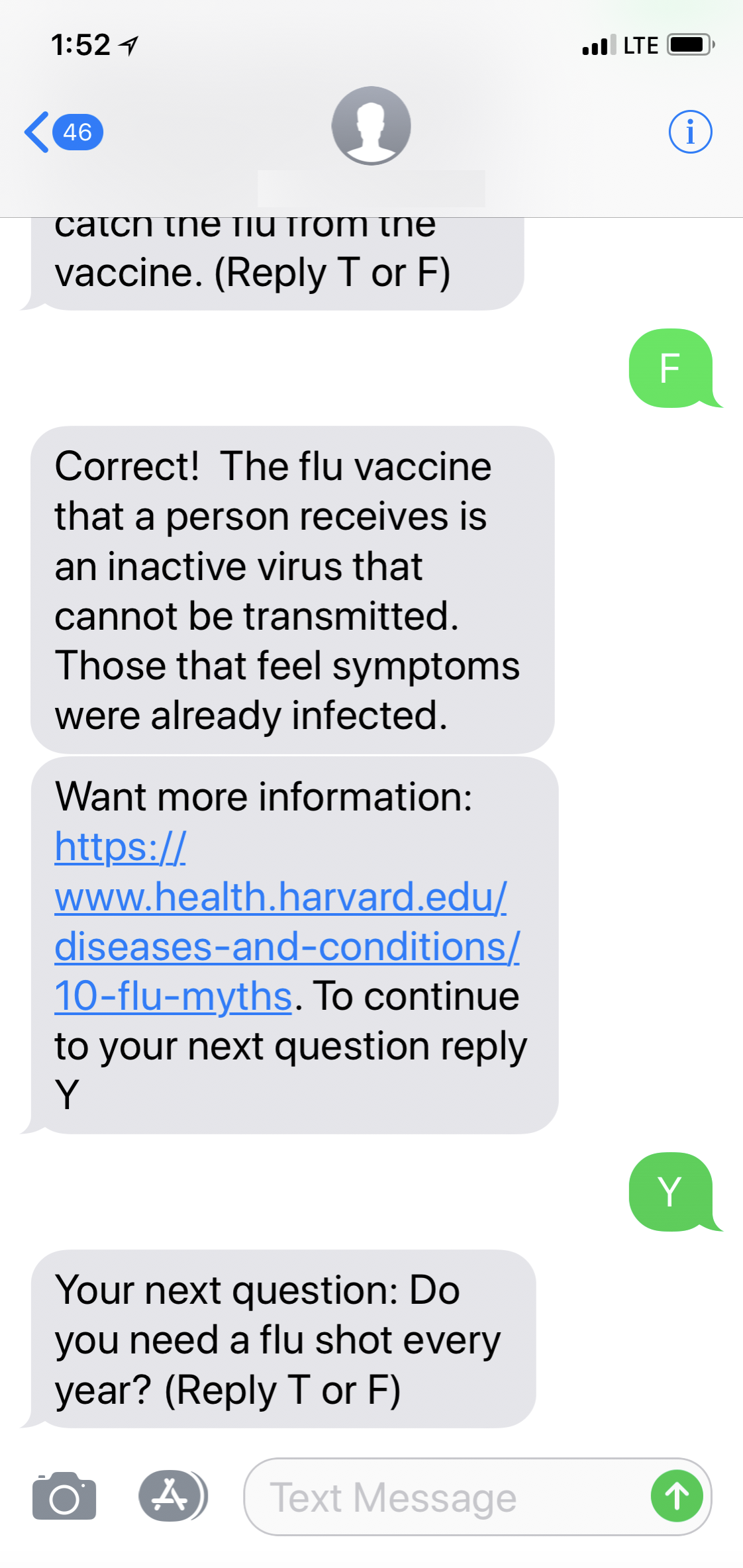
Task: Tap the contact avatar at top
Action: coord(371,126)
